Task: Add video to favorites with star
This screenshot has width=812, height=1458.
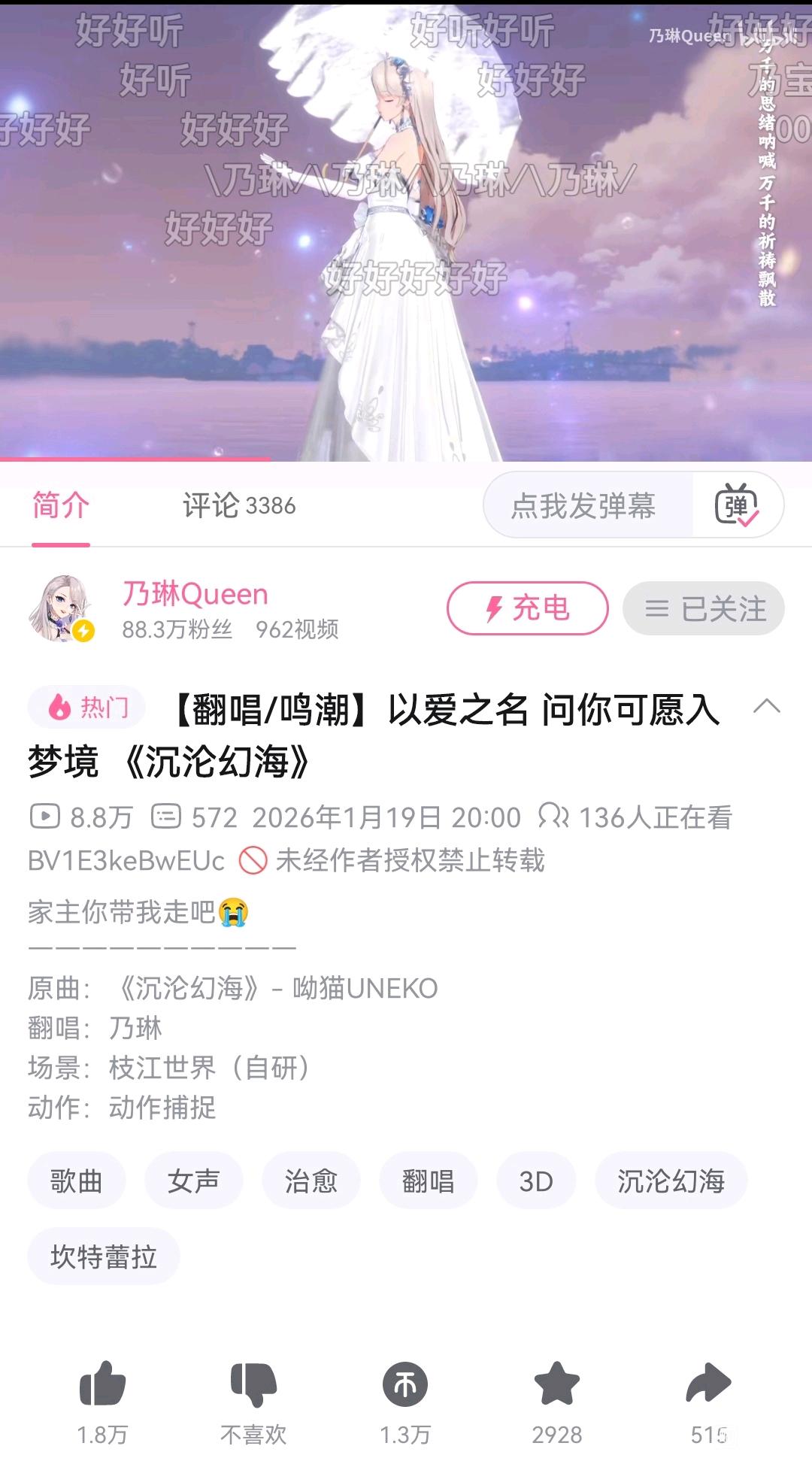Action: [x=557, y=1386]
